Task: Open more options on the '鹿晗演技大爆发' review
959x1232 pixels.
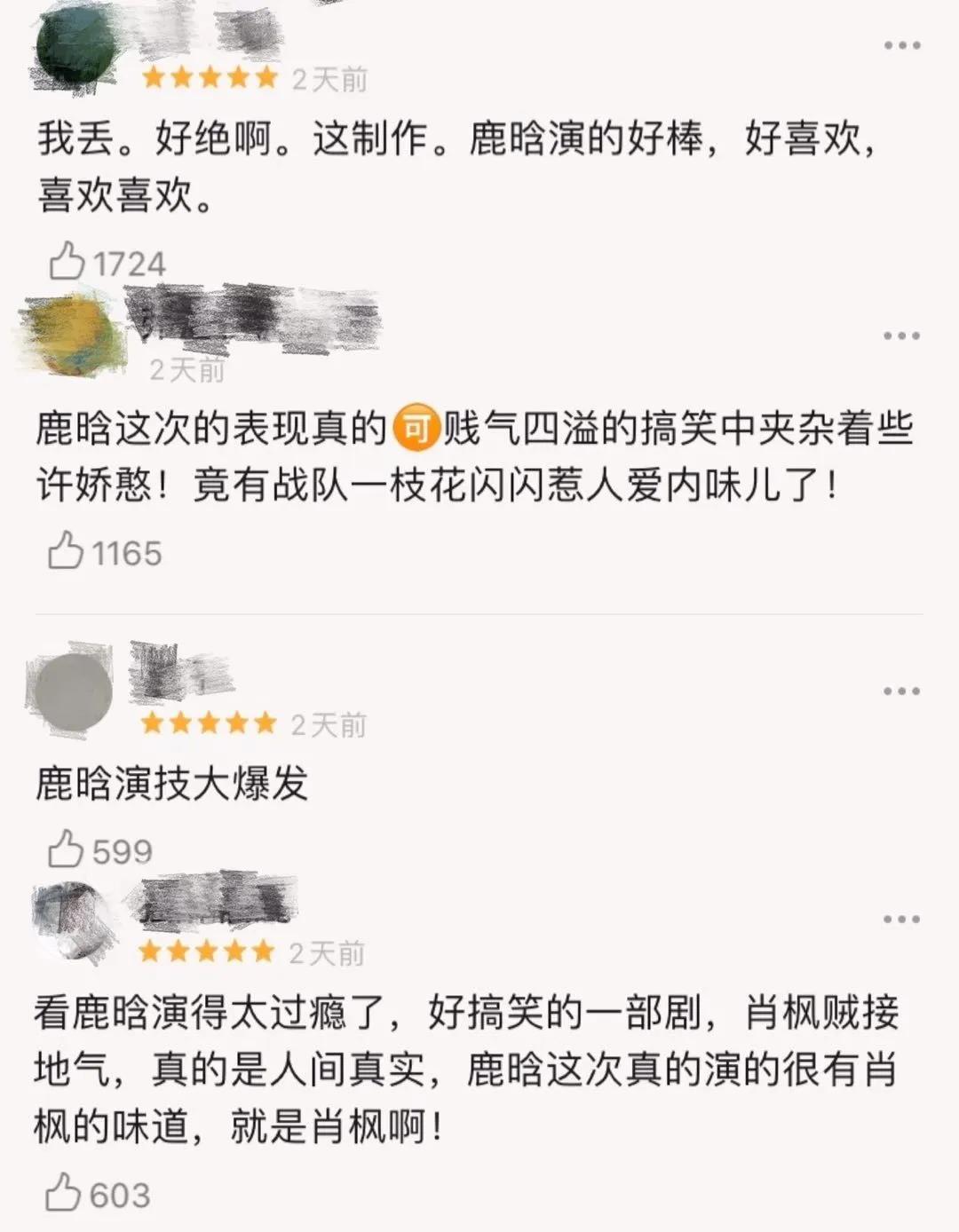Action: pyautogui.click(x=901, y=691)
